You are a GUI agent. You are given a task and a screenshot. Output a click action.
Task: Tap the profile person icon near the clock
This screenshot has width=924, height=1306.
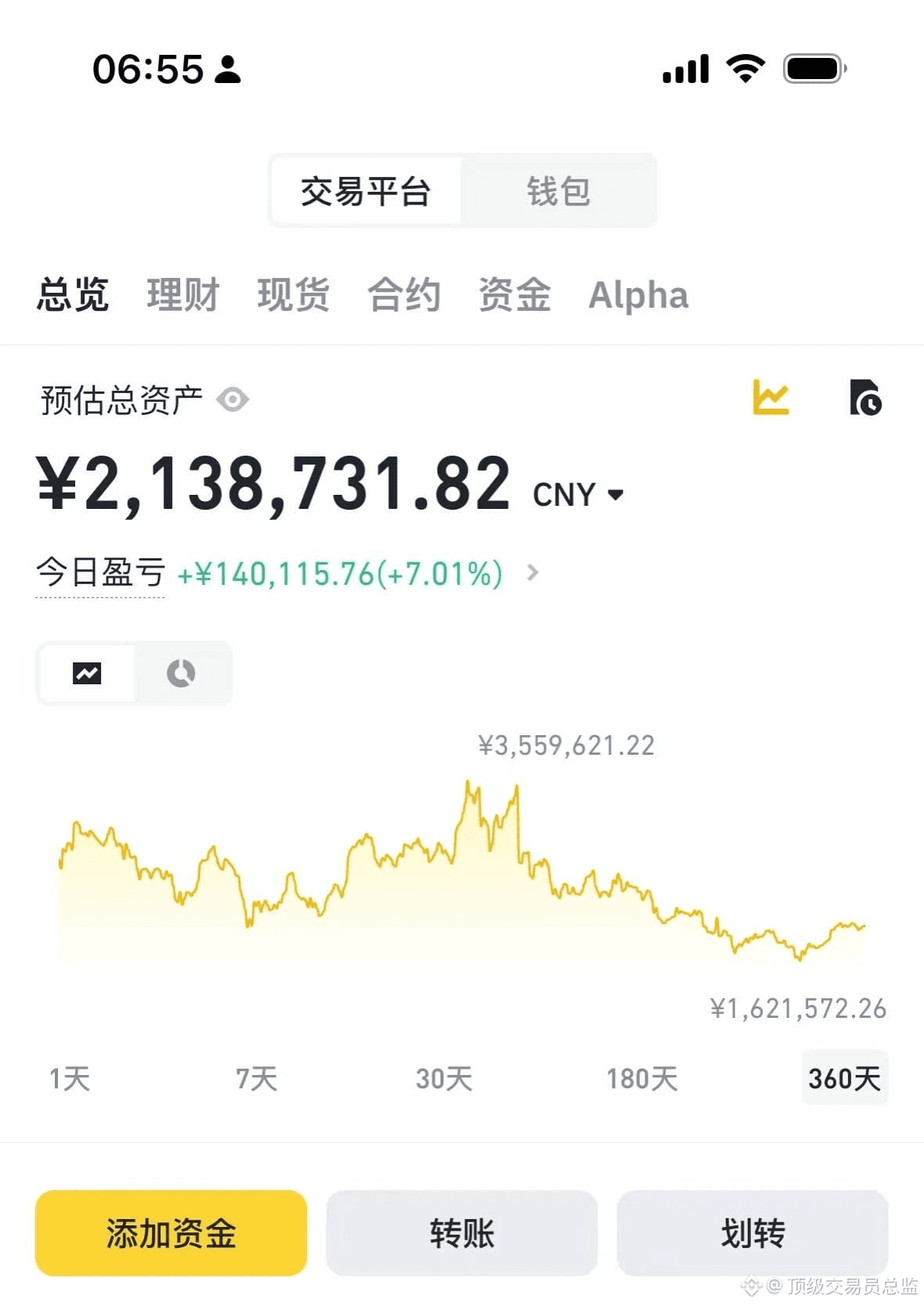point(227,70)
